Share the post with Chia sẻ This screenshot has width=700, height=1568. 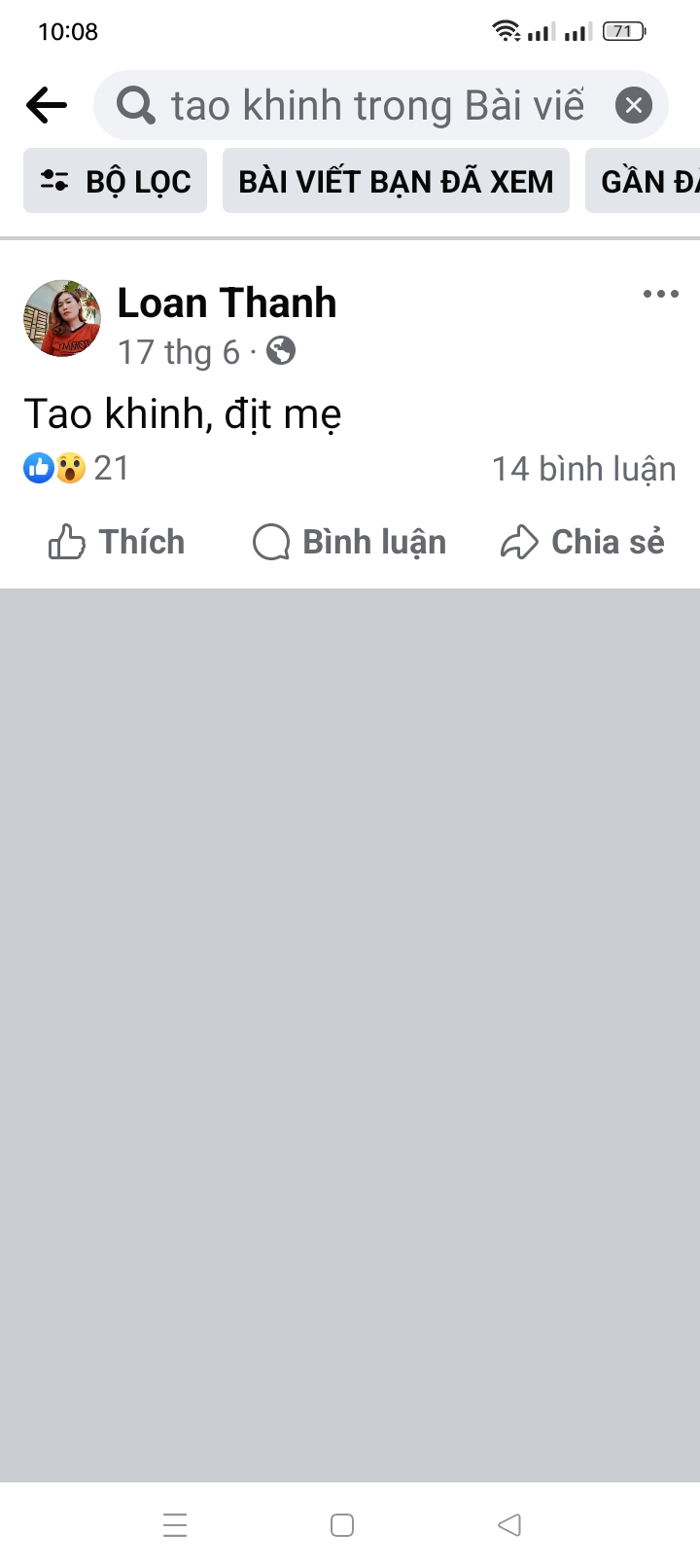[x=582, y=542]
